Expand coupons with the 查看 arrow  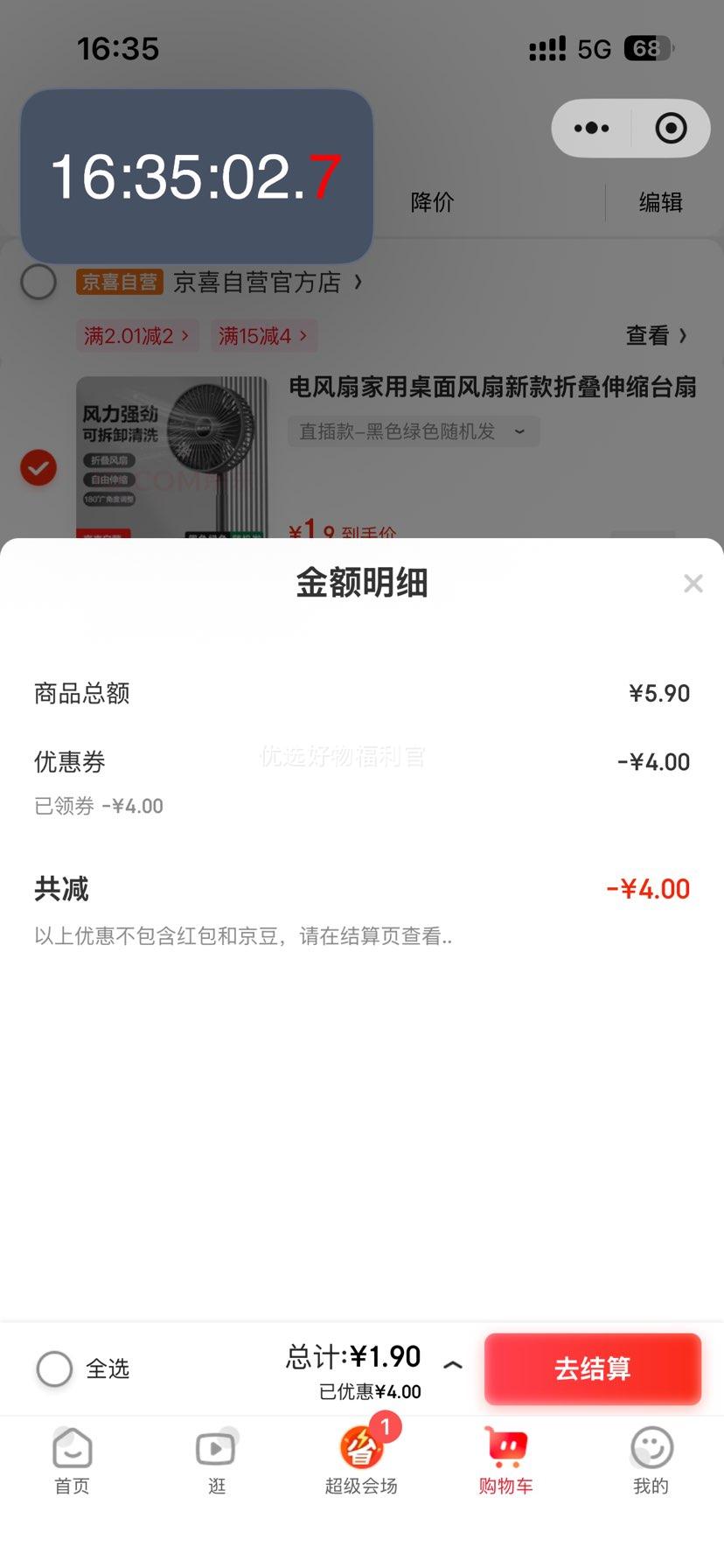(658, 336)
